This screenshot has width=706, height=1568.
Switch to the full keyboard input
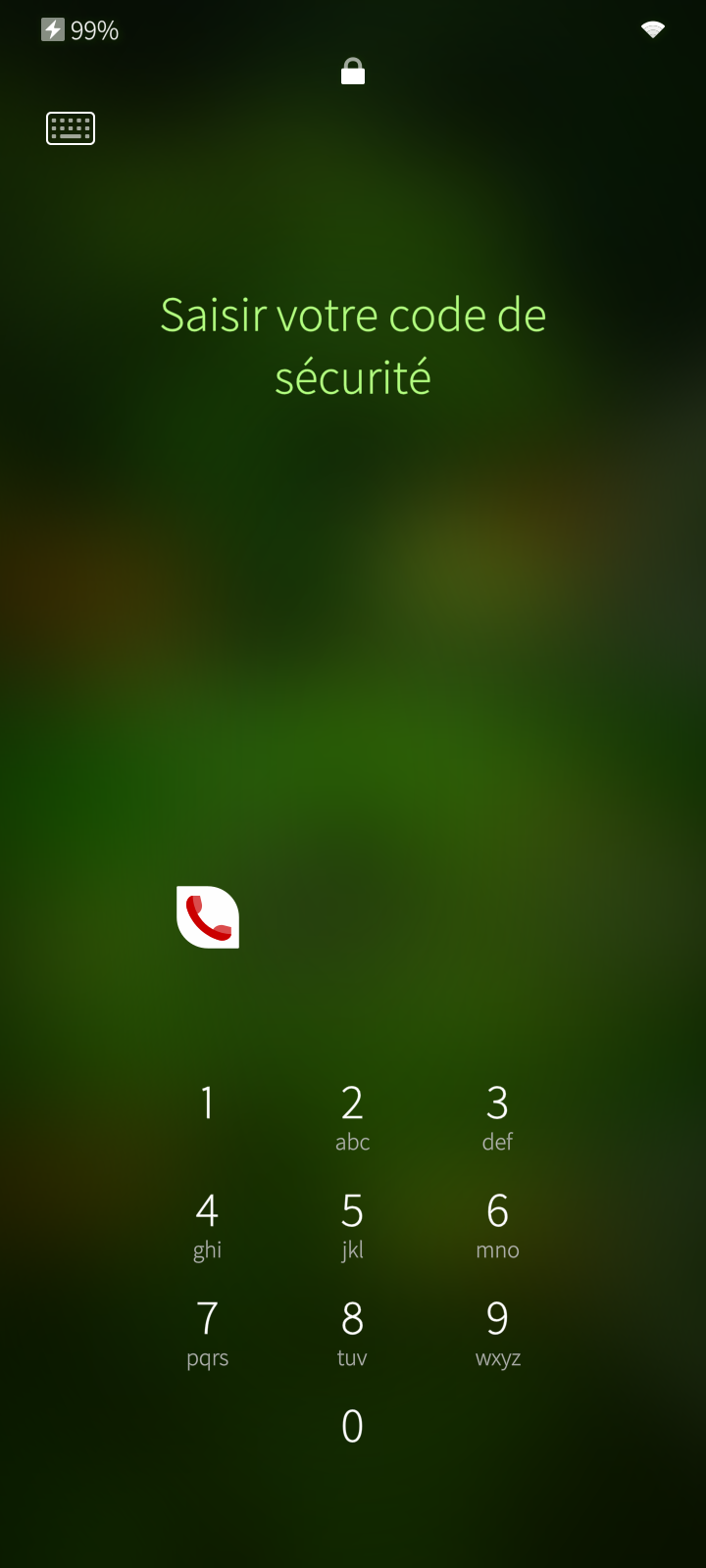[x=71, y=128]
